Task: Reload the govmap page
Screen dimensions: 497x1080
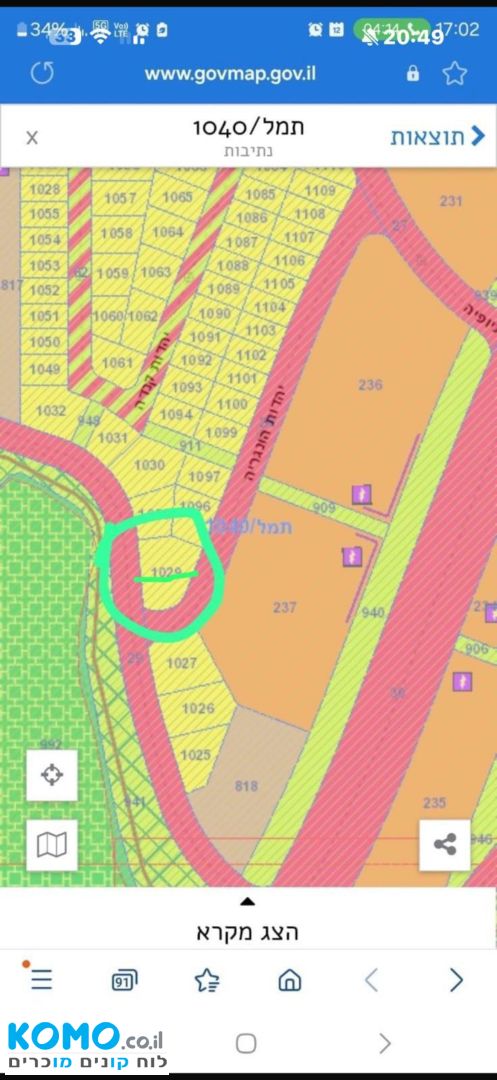Action: point(42,74)
